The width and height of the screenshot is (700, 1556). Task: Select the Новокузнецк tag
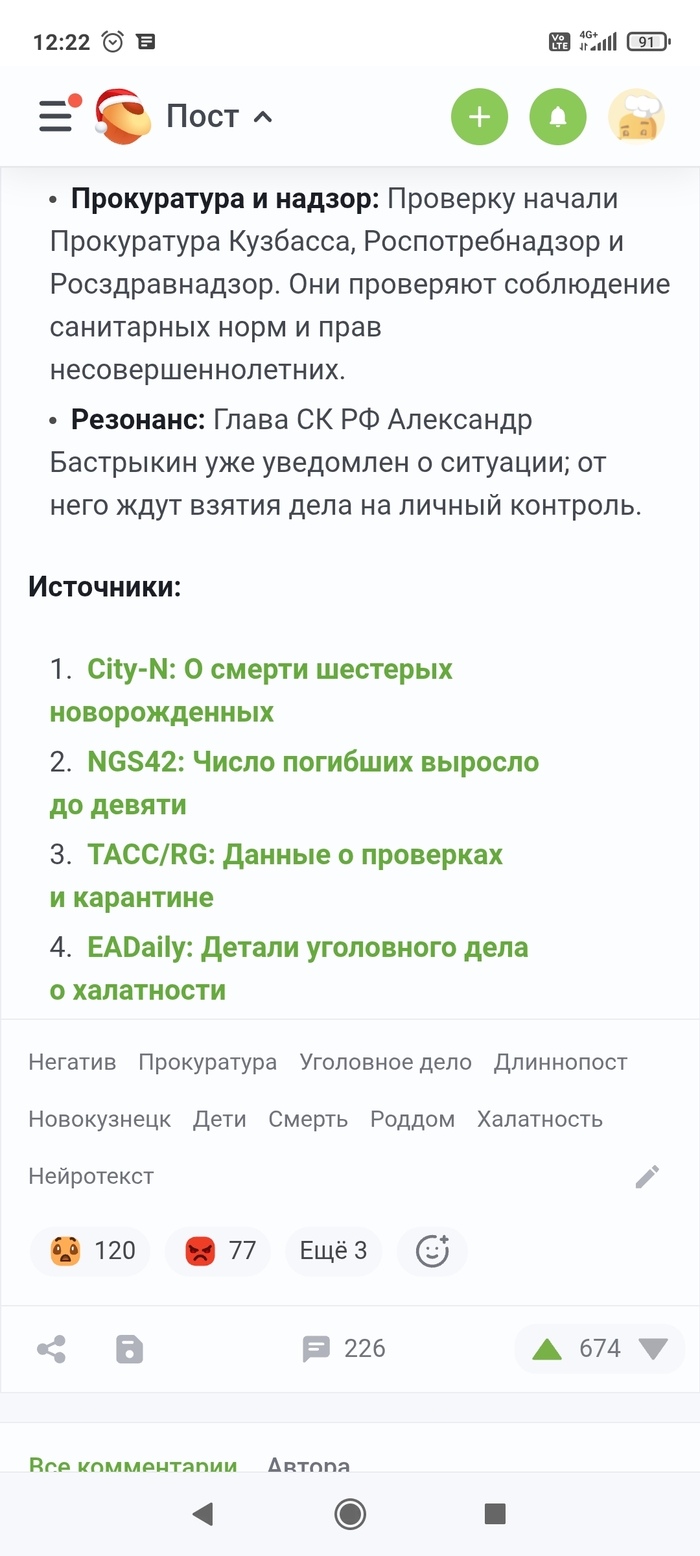point(99,1119)
